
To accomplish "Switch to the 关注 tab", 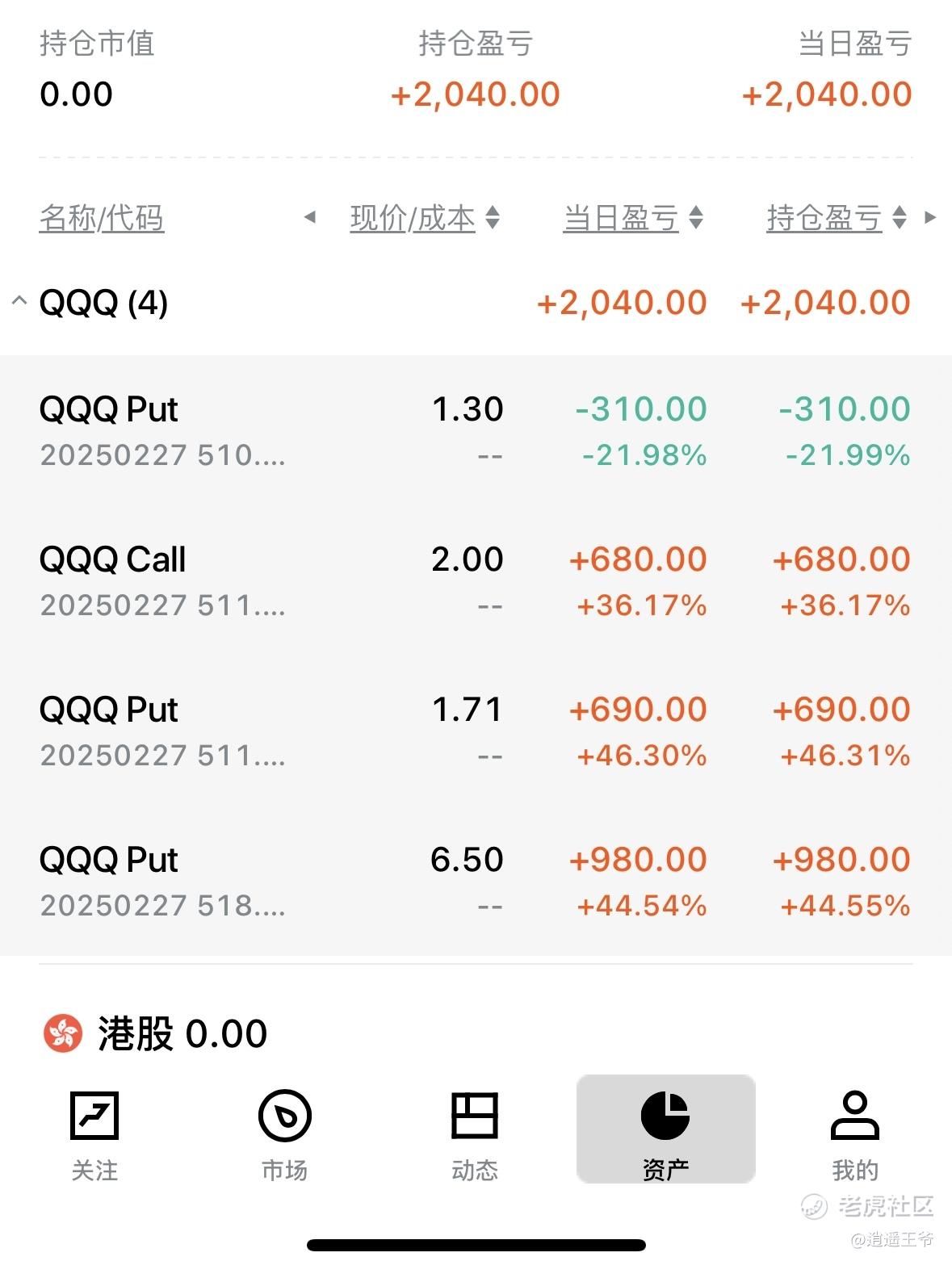I will click(94, 1133).
